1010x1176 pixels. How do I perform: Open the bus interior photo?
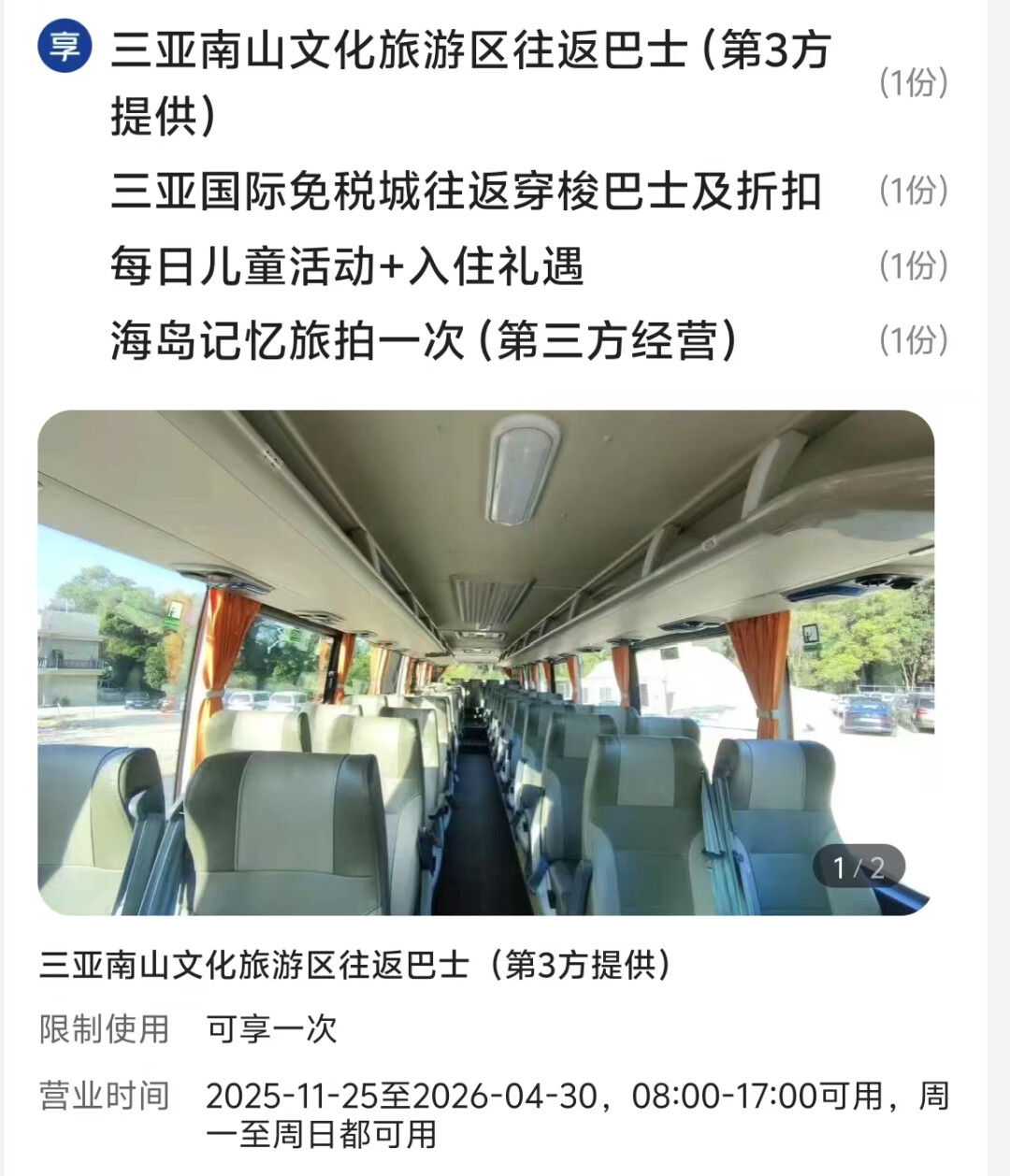click(485, 662)
